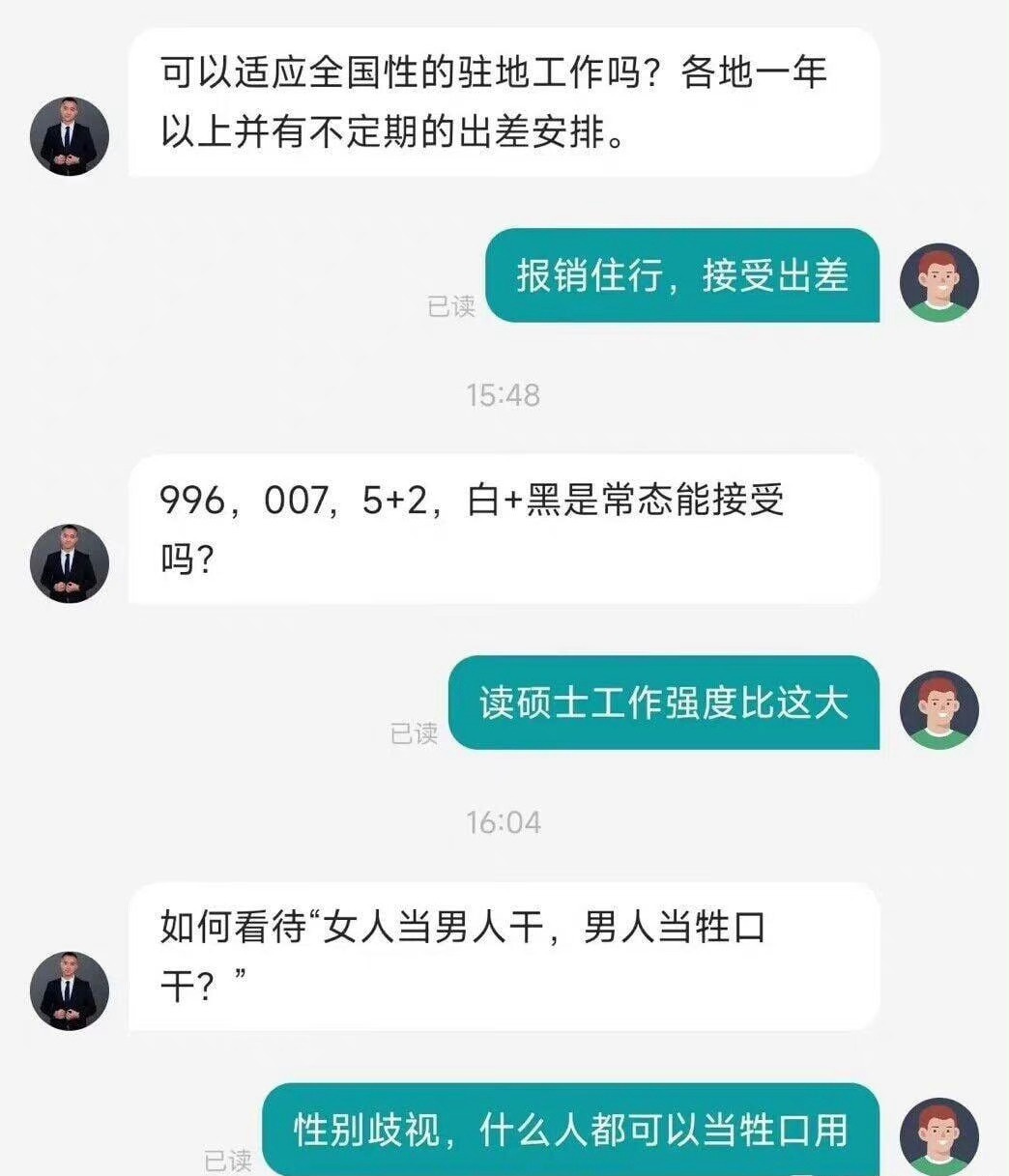Image resolution: width=1009 pixels, height=1176 pixels.
Task: Open your avatar beside 报销住行，接受出差
Action: [x=938, y=282]
